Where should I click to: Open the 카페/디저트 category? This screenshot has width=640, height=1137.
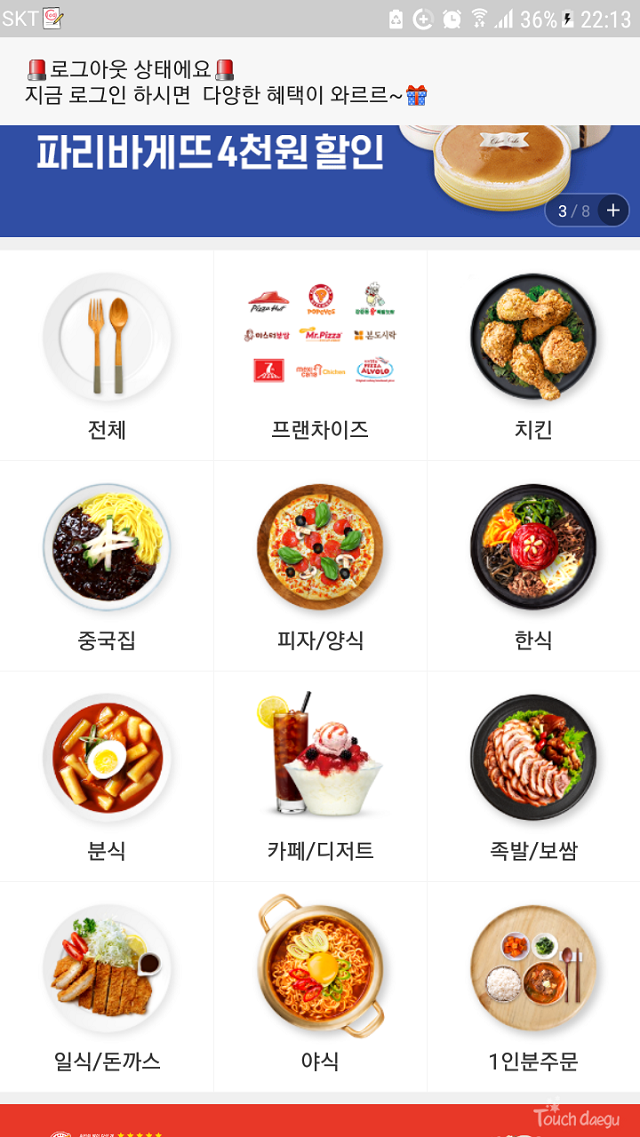(320, 776)
